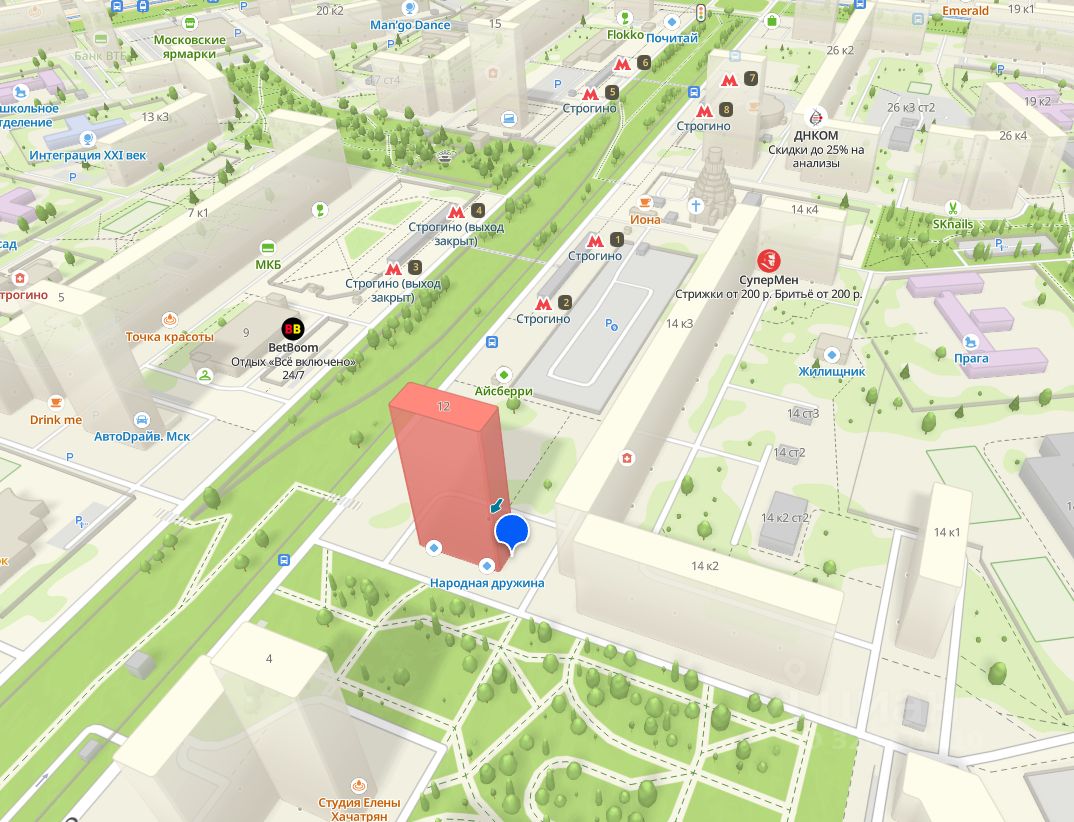Tap the blue location pin
The height and width of the screenshot is (822, 1074).
coord(512,531)
